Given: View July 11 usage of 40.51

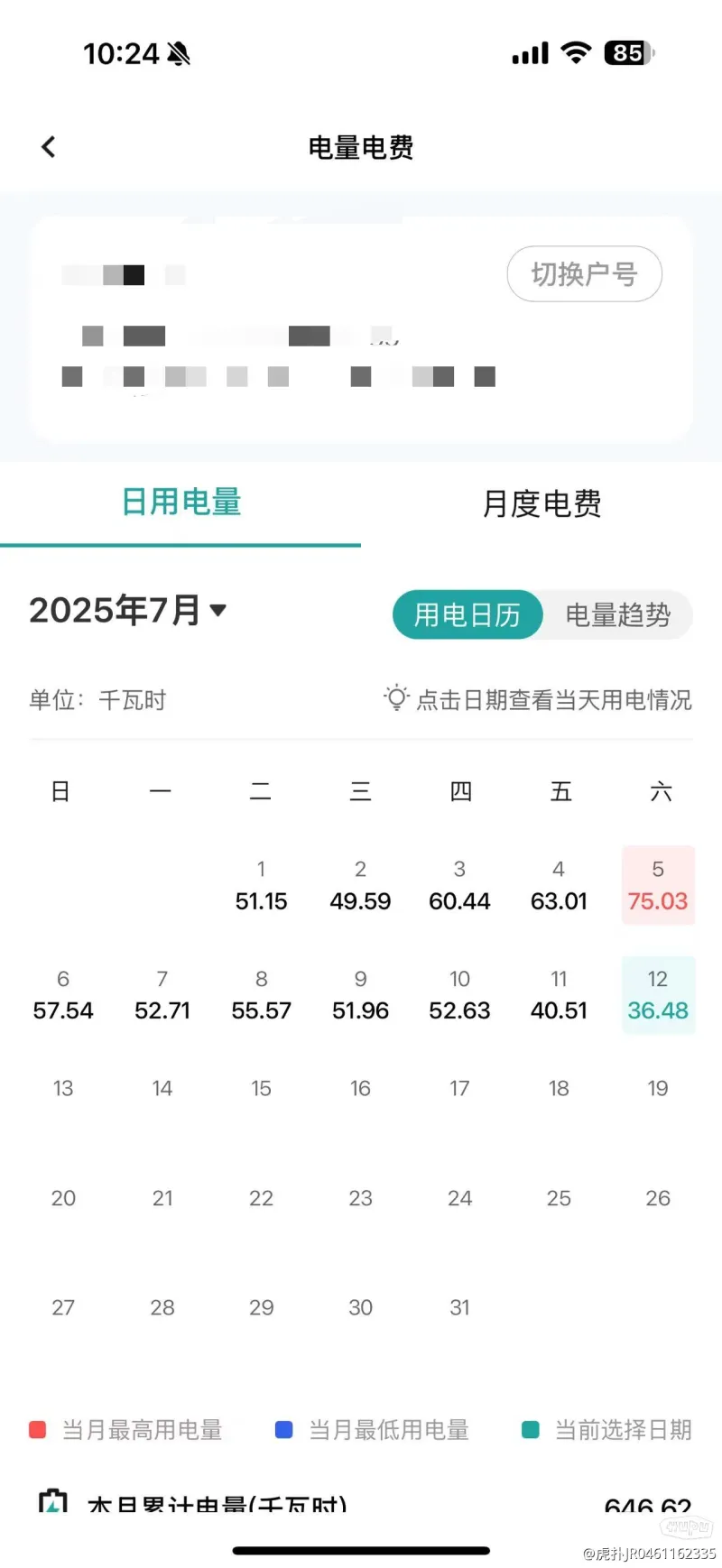Looking at the screenshot, I should pos(559,995).
